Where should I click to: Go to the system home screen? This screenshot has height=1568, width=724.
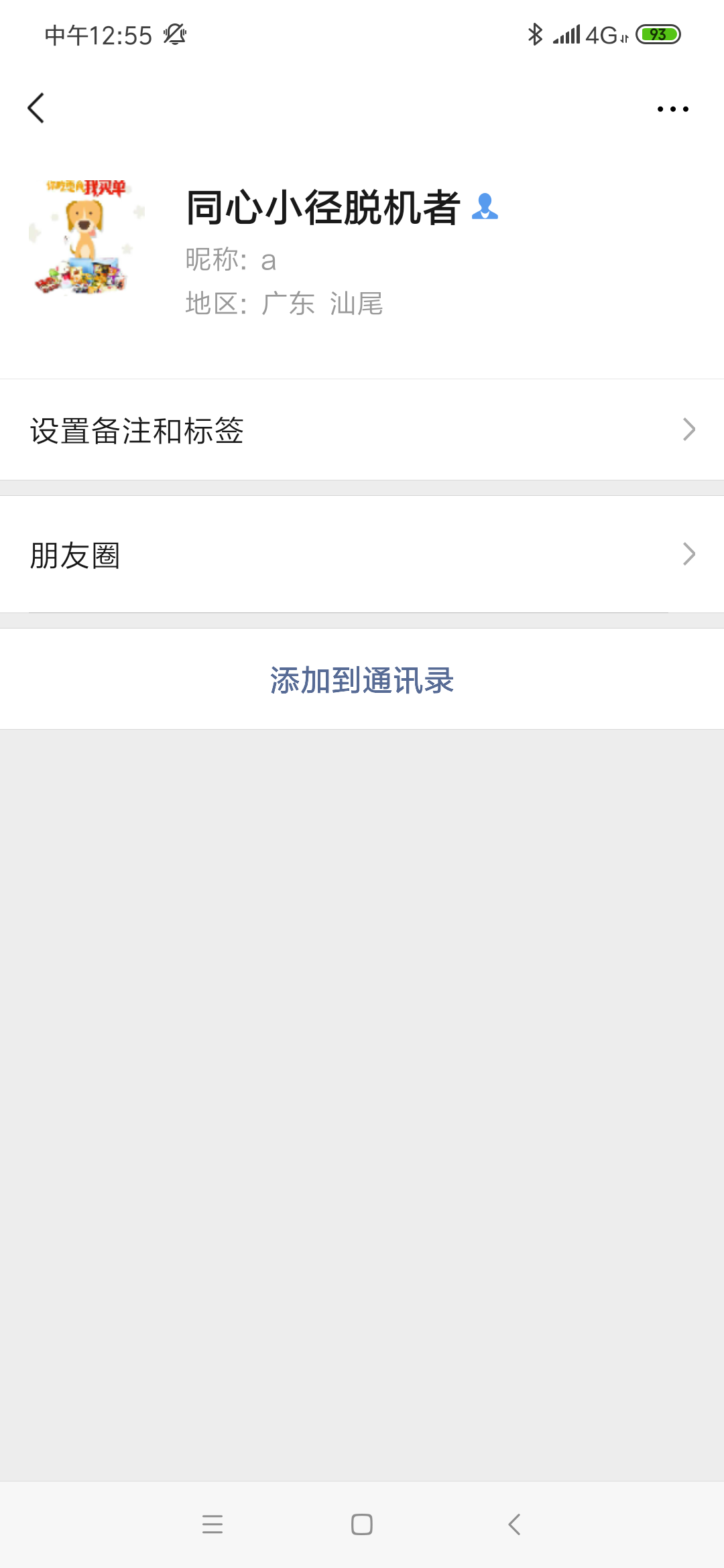[x=362, y=1524]
